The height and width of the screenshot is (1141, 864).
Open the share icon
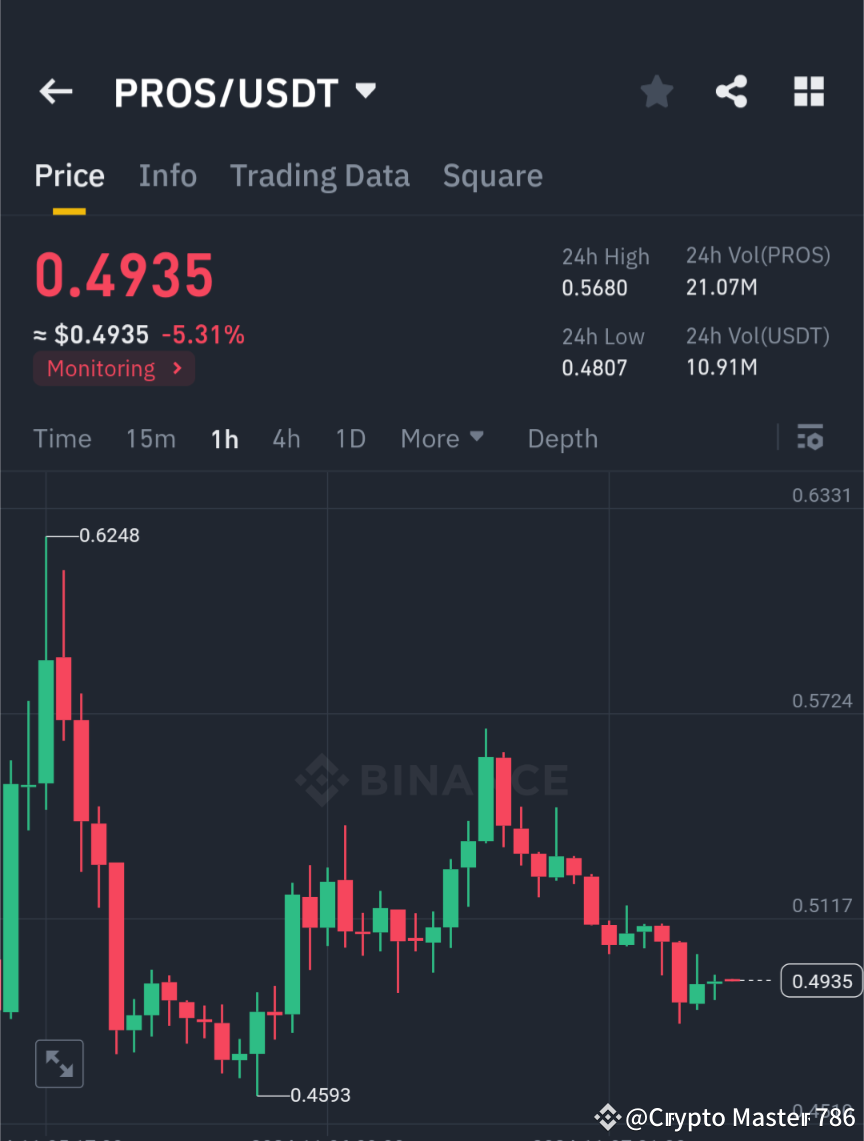pyautogui.click(x=731, y=91)
